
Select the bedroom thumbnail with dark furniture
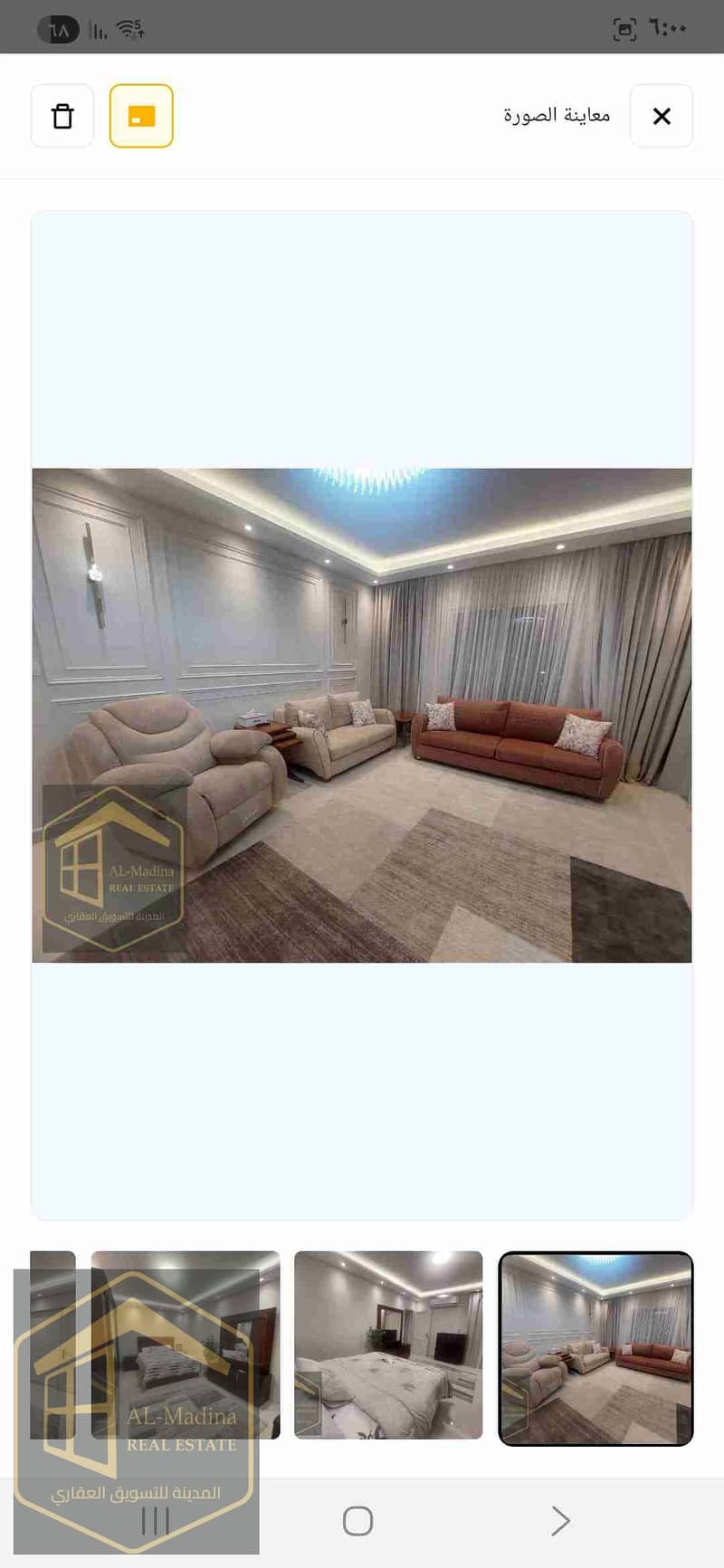pos(186,1345)
